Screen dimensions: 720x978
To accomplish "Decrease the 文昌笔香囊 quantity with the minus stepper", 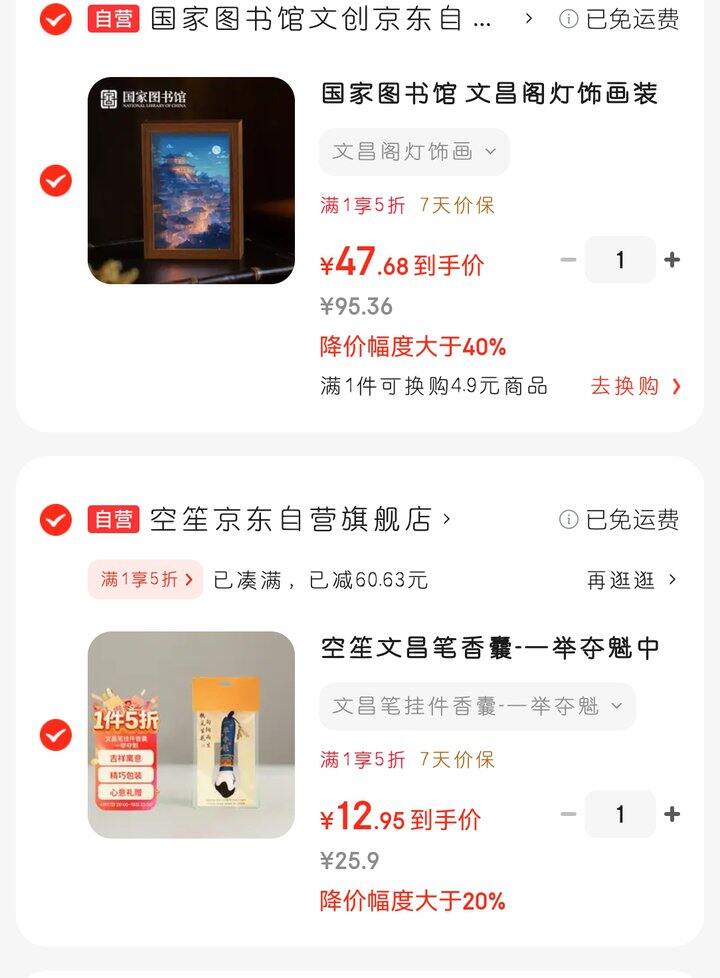I will [567, 814].
